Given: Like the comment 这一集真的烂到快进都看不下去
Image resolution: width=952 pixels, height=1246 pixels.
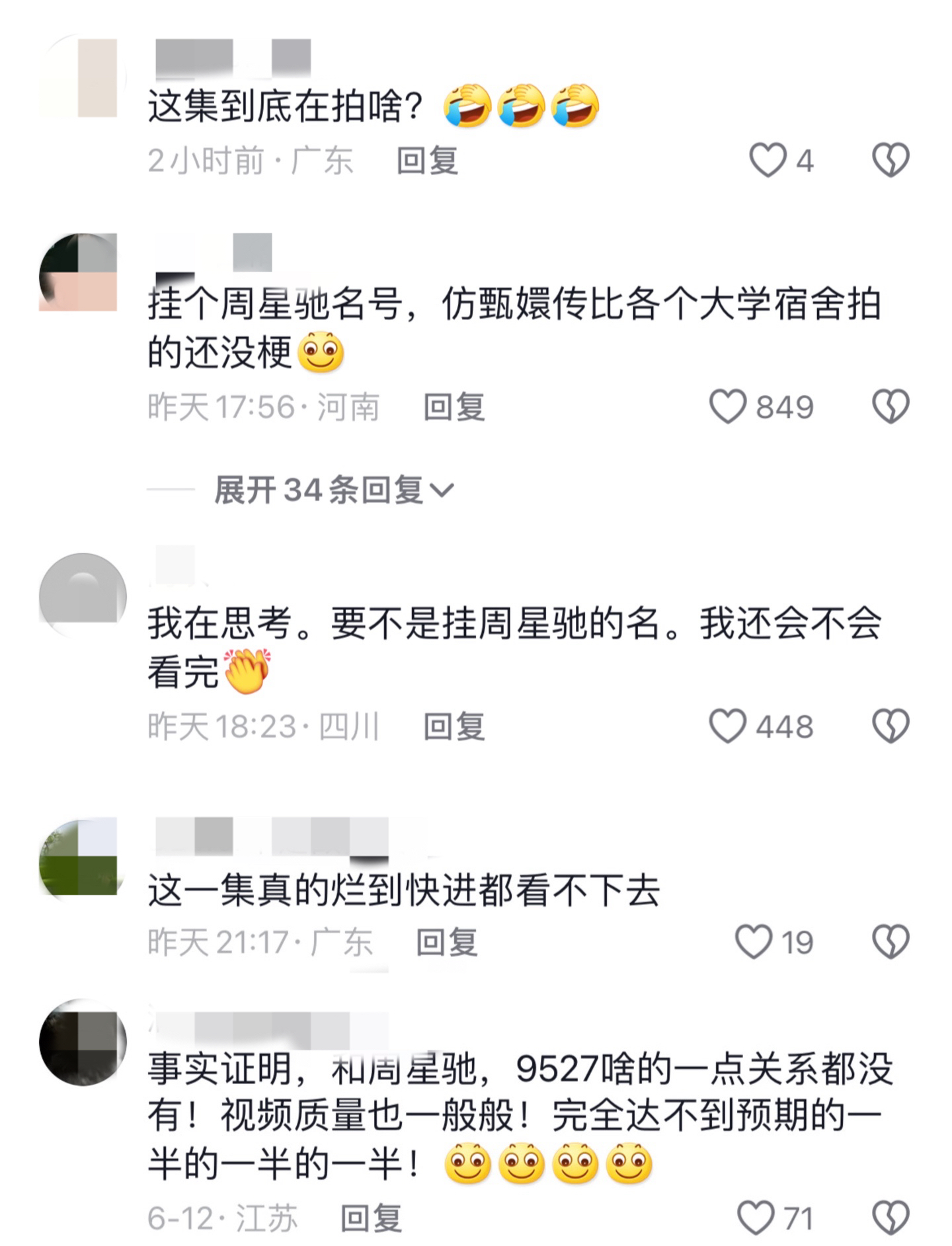Looking at the screenshot, I should (x=754, y=942).
